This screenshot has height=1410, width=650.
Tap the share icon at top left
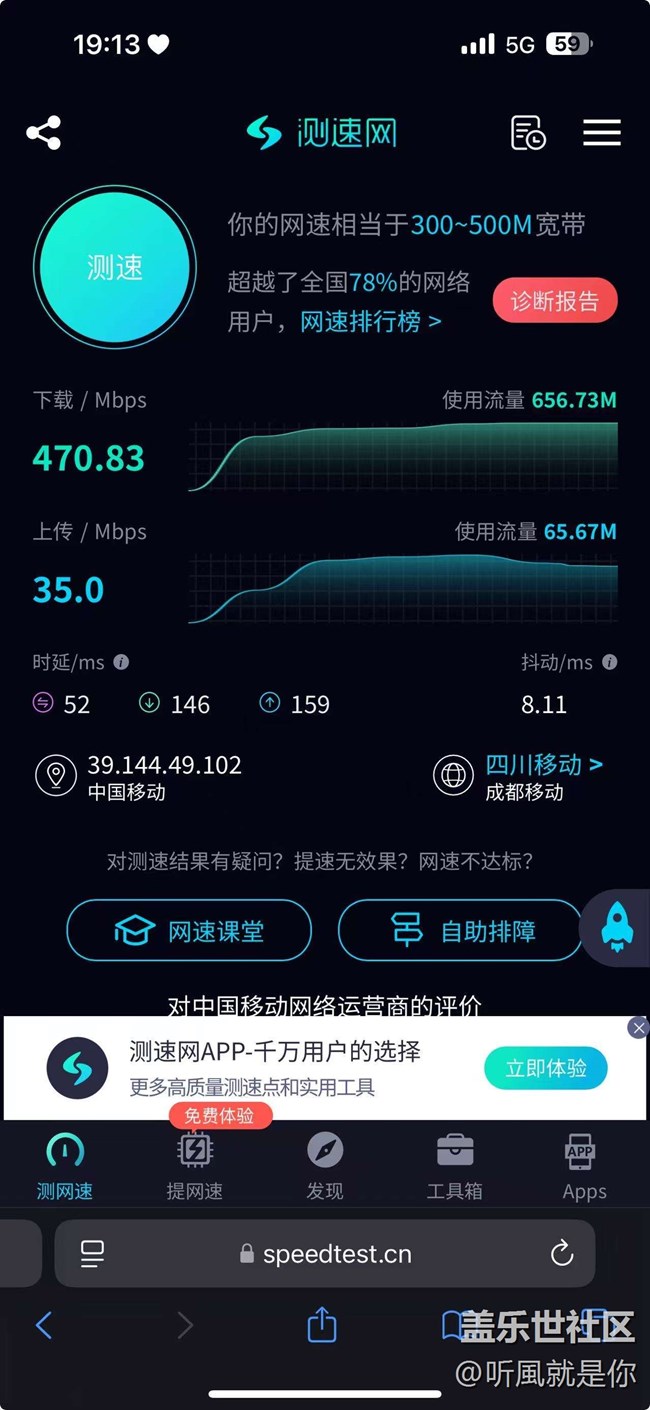[x=43, y=133]
